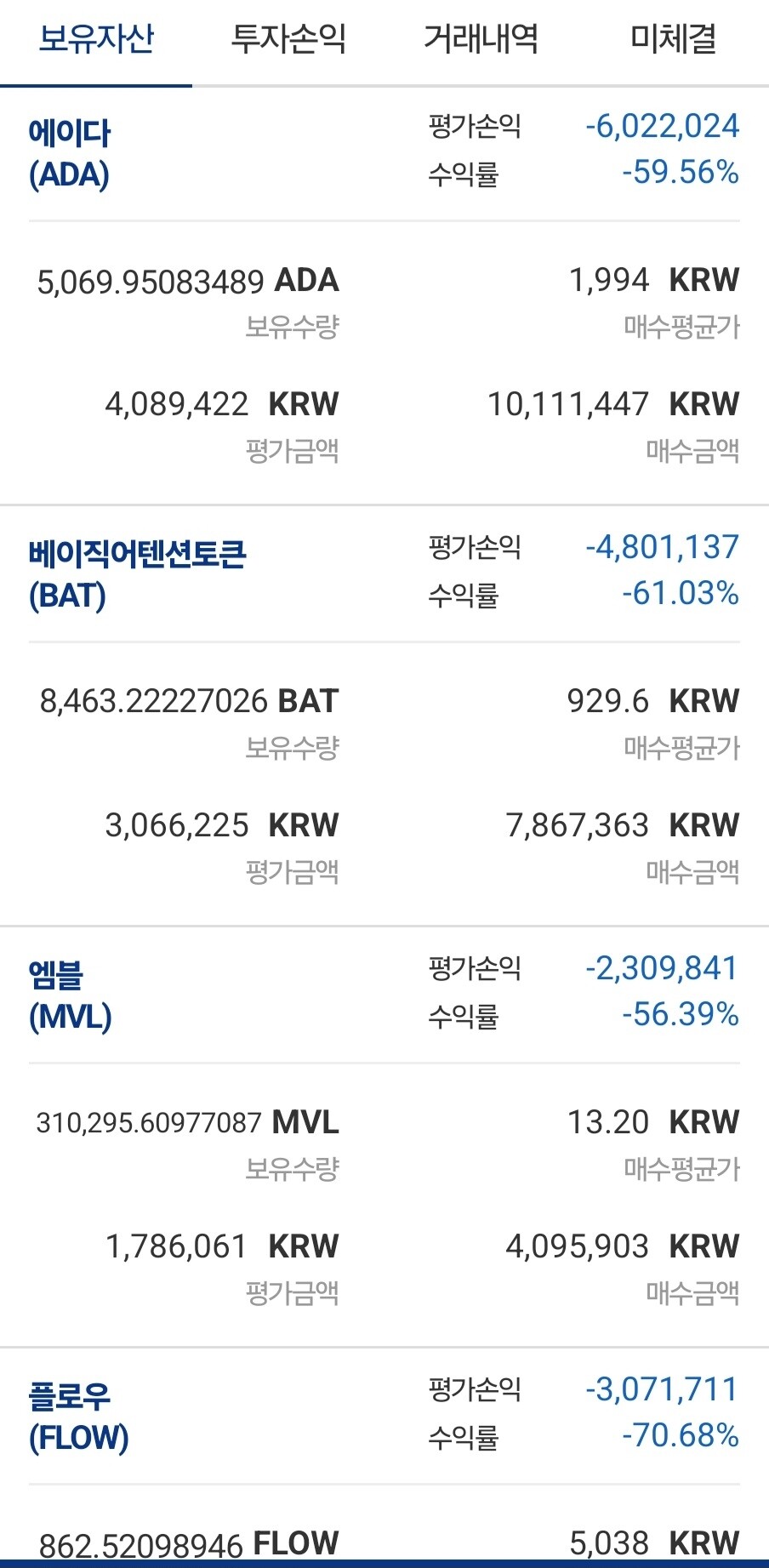Open the 에이다 (ADA) holding
Screen dimensions: 769x1568
click(70, 154)
